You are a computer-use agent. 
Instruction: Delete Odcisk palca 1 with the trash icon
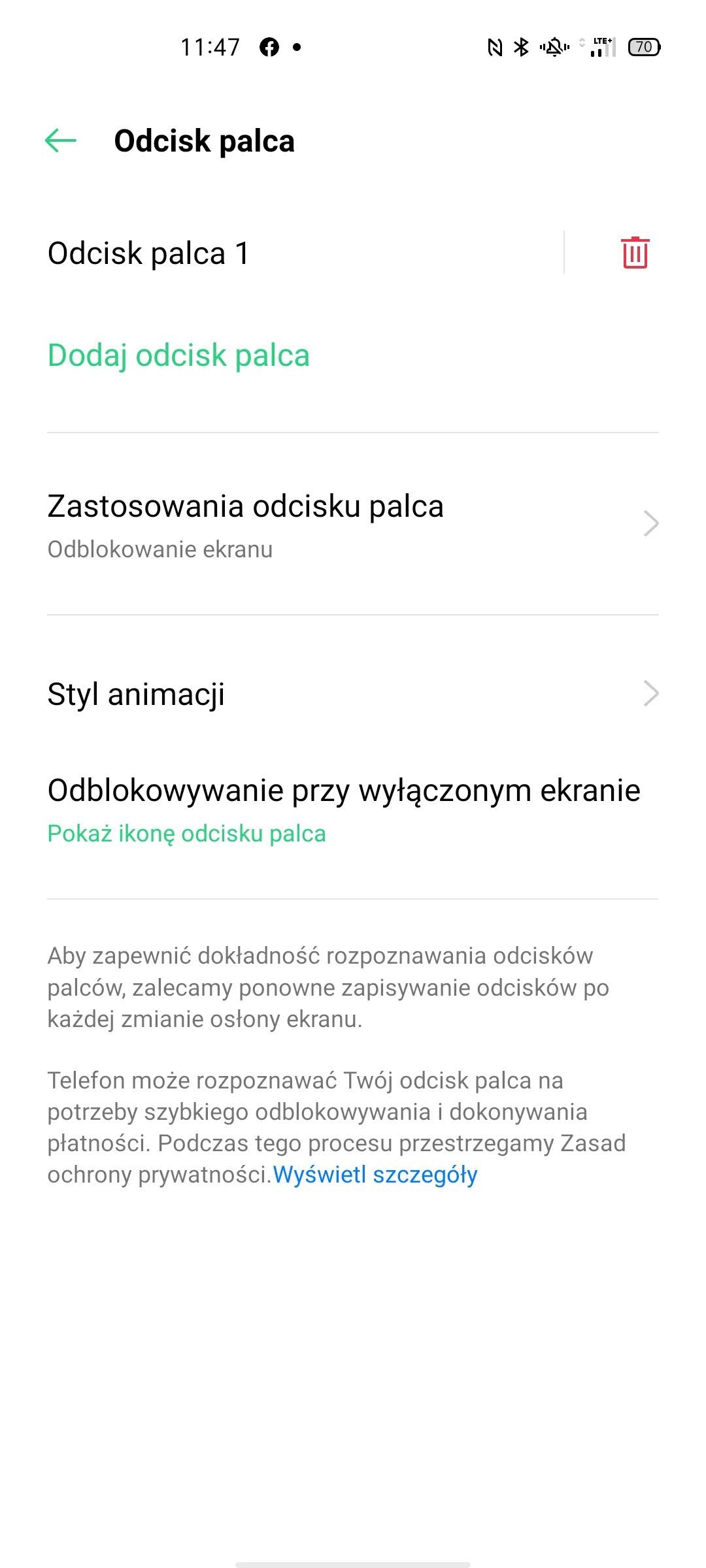tap(635, 253)
